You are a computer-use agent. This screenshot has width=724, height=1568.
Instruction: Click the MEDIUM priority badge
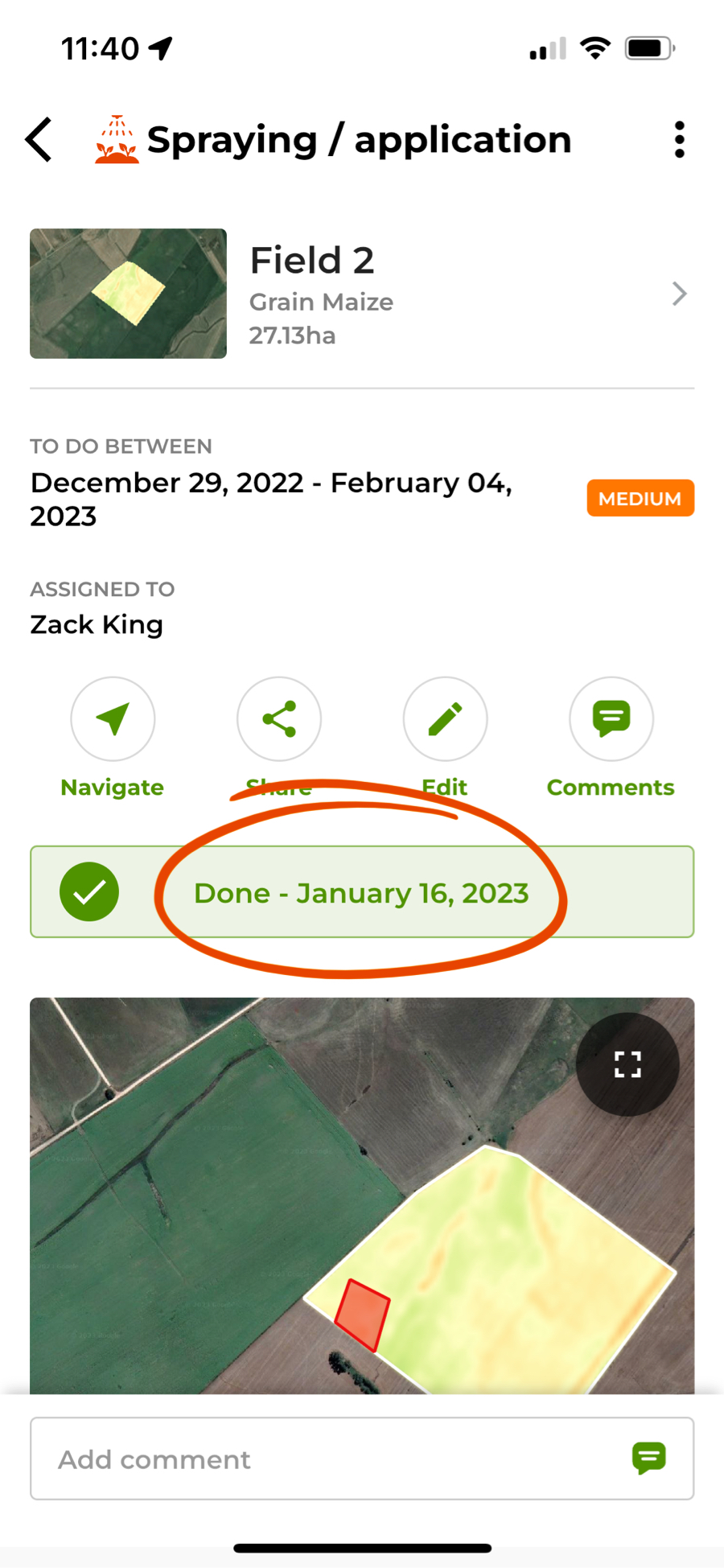click(640, 497)
